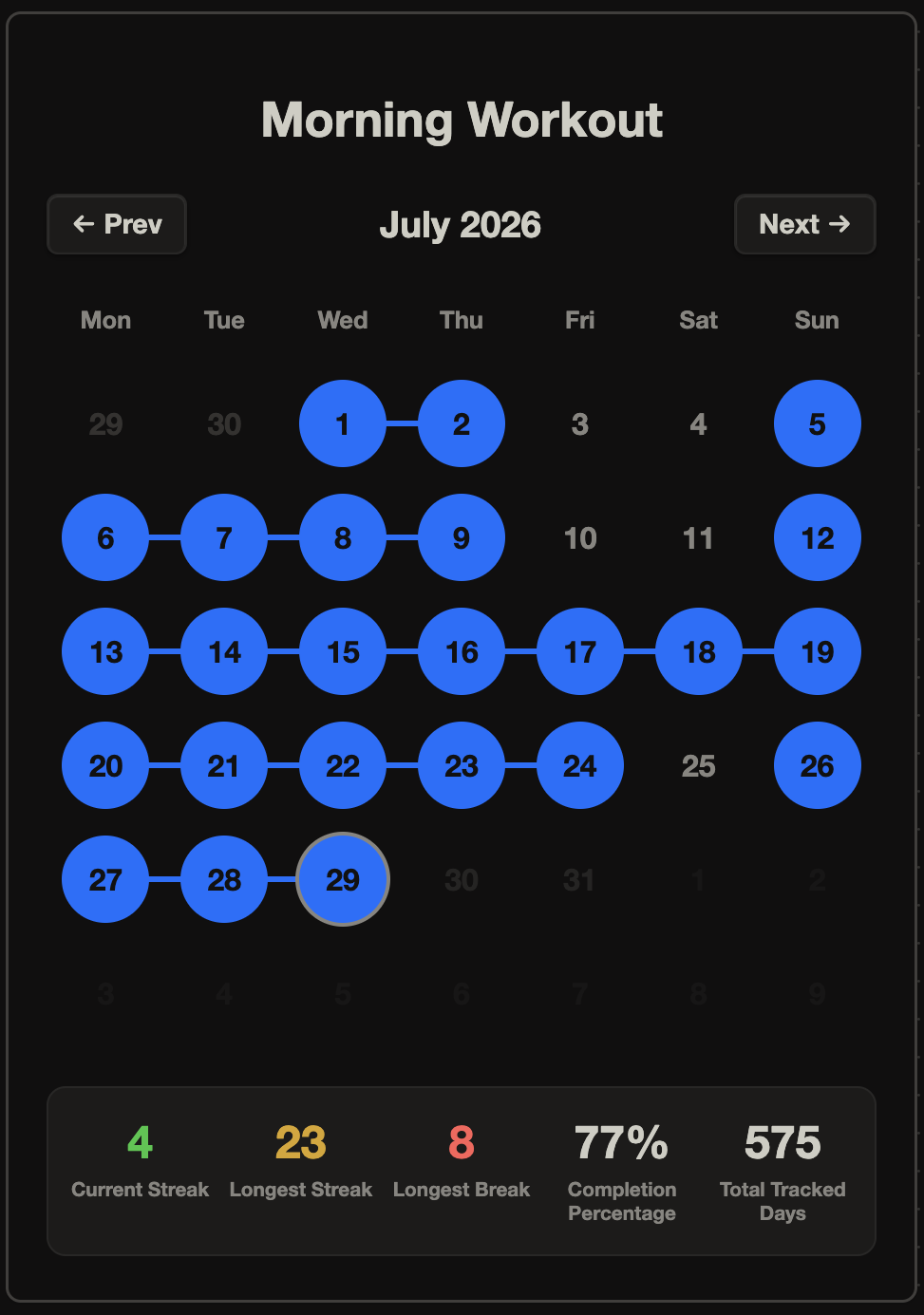
Task: Mark July 25 as done
Action: point(699,765)
